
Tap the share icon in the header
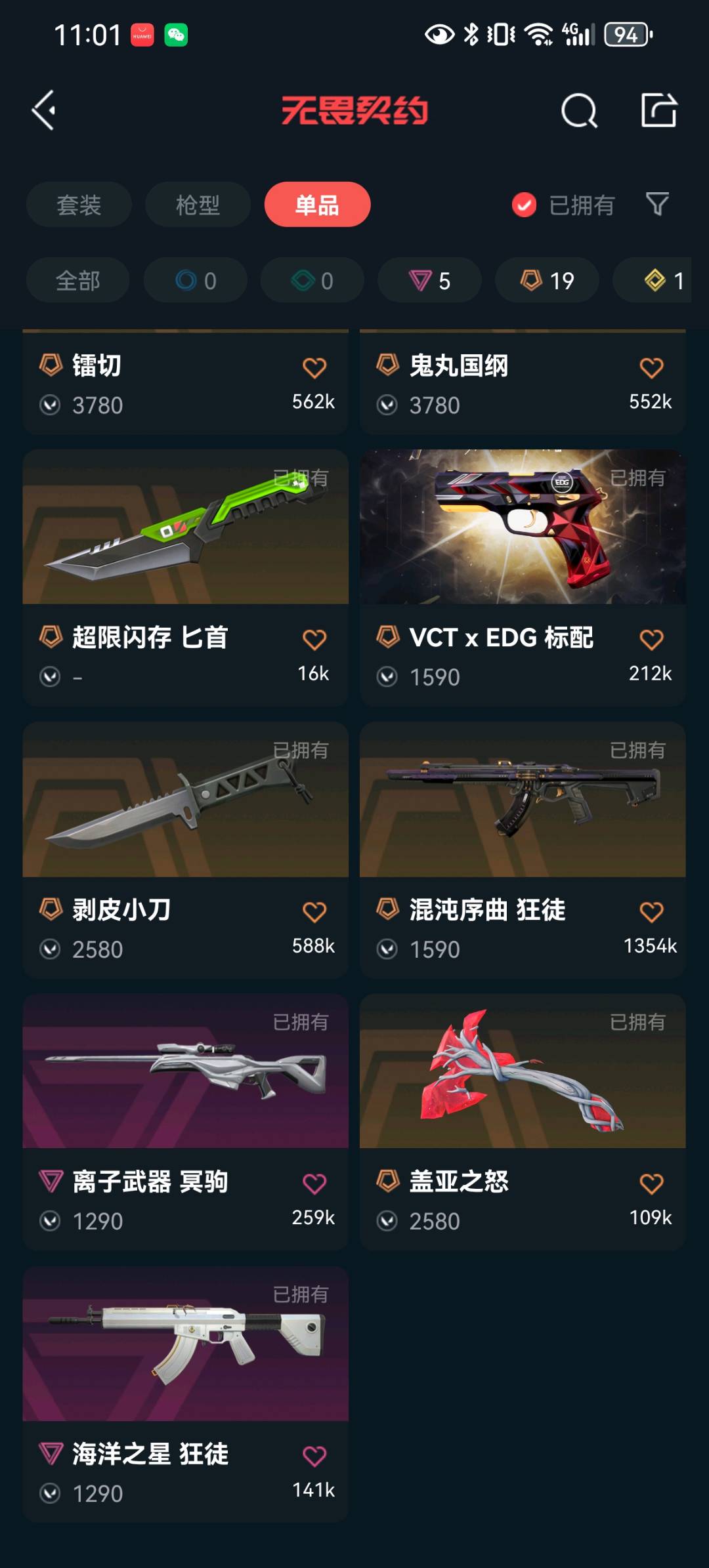(x=658, y=110)
